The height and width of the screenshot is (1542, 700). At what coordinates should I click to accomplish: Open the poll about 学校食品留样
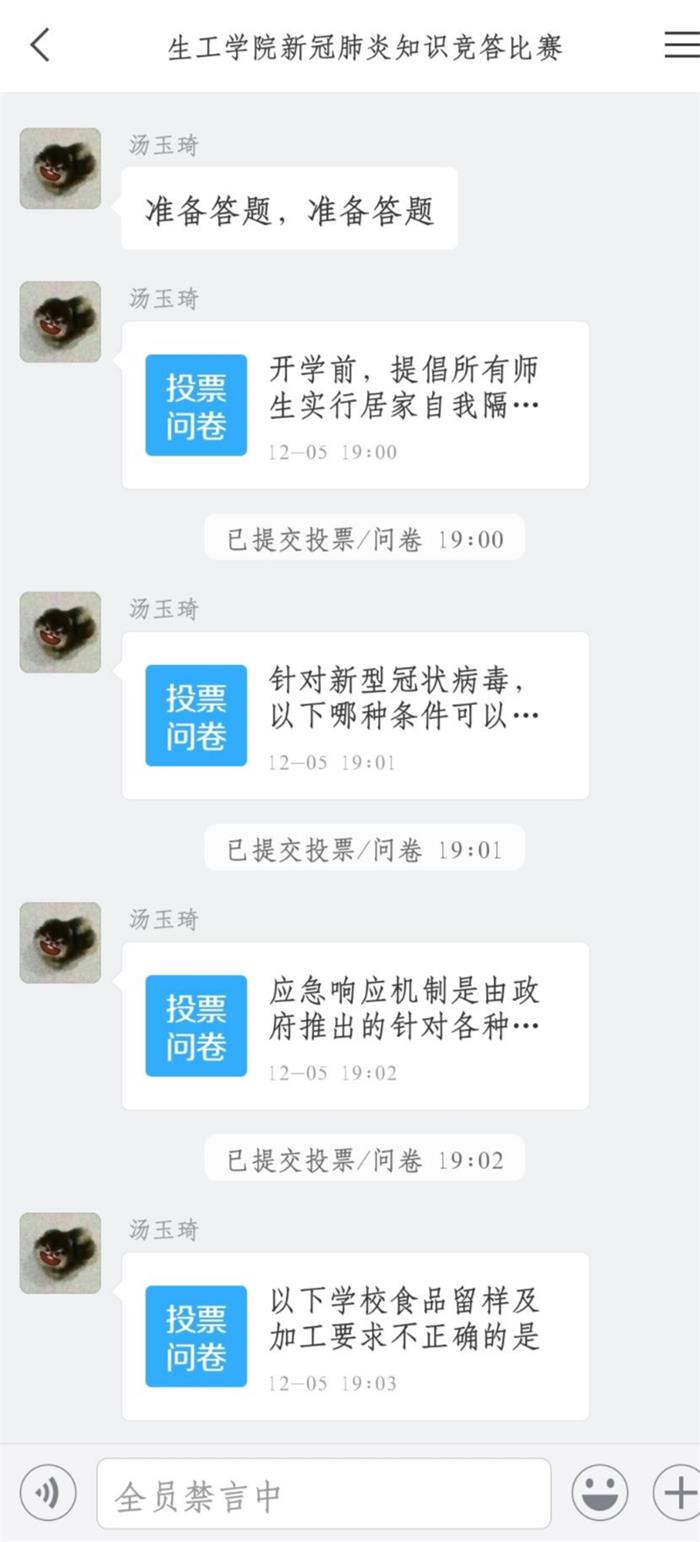[355, 1335]
